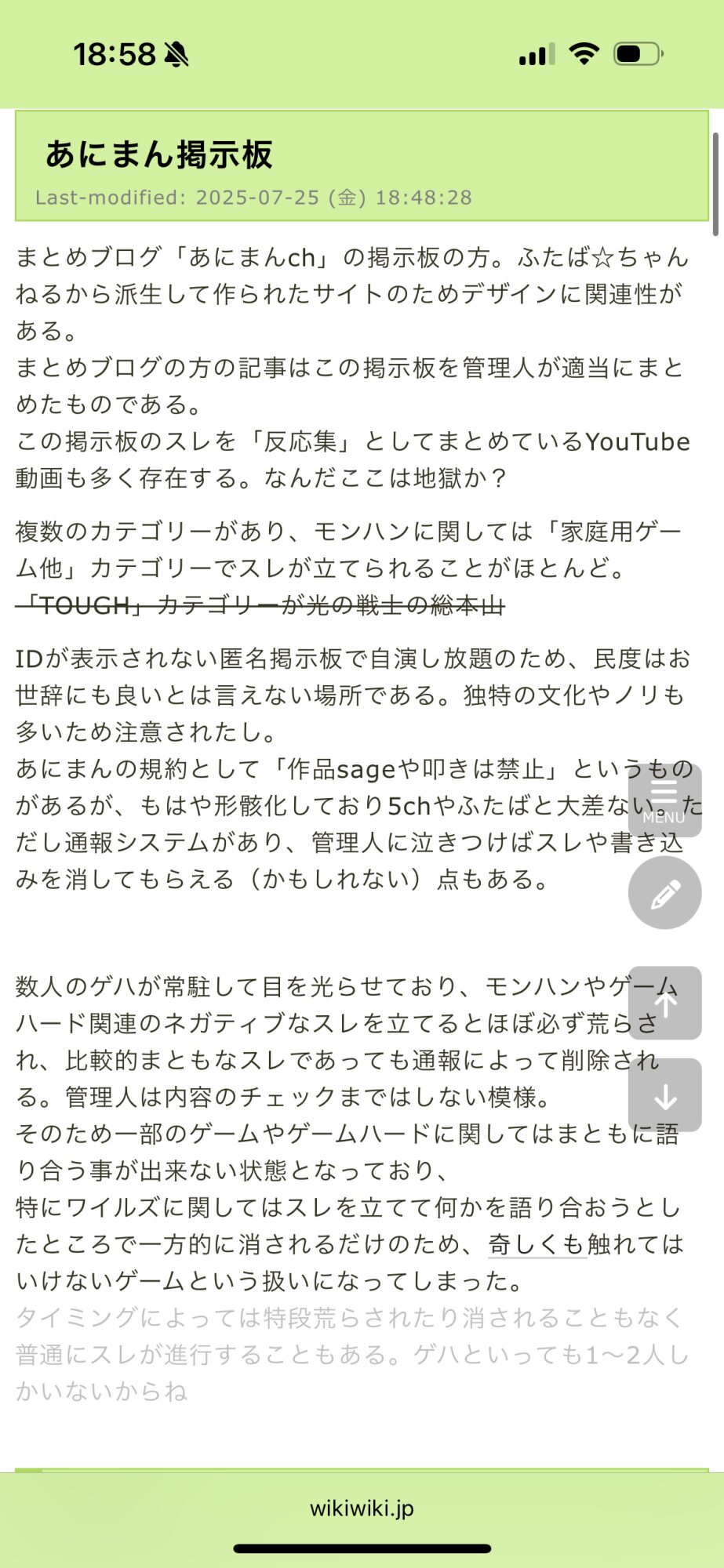
Task: Open the floating MENU button
Action: click(664, 800)
